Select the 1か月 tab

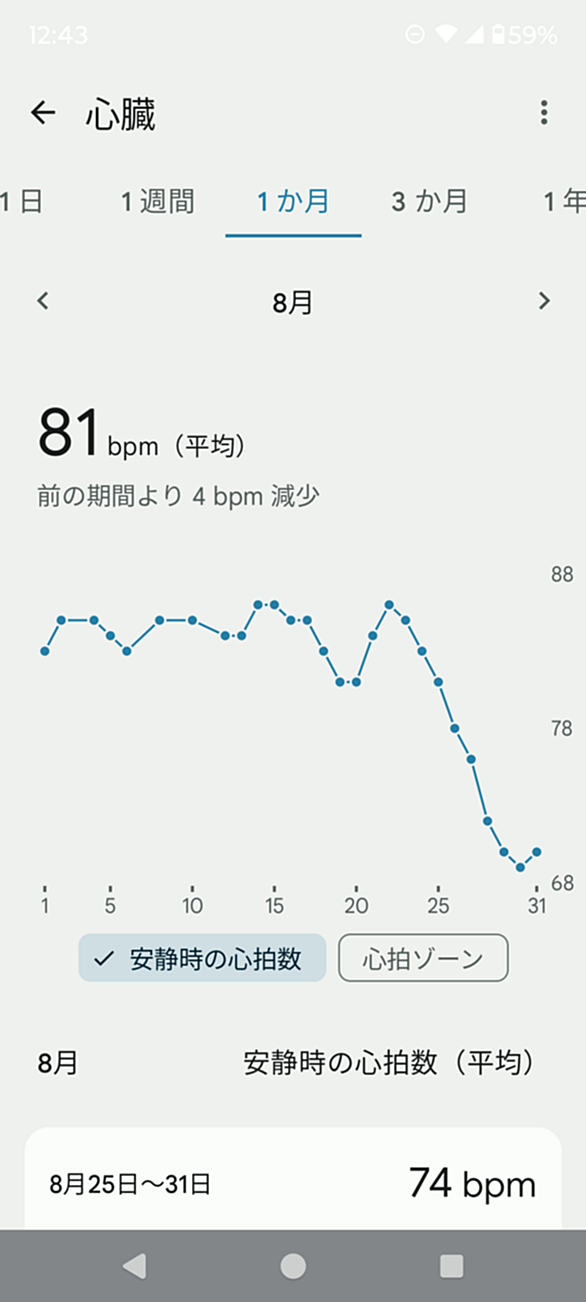click(293, 202)
